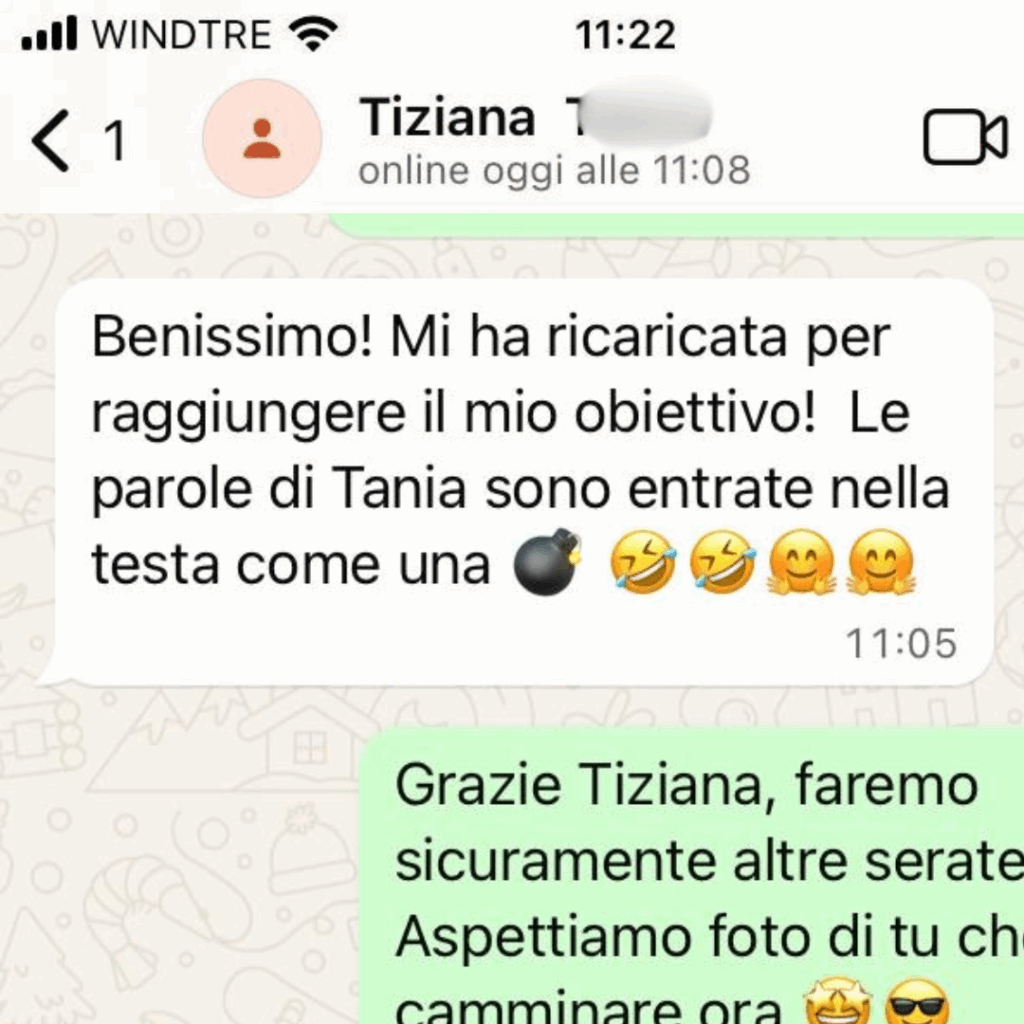Image resolution: width=1024 pixels, height=1024 pixels.
Task: Start a video call with Tiziana
Action: 964,139
